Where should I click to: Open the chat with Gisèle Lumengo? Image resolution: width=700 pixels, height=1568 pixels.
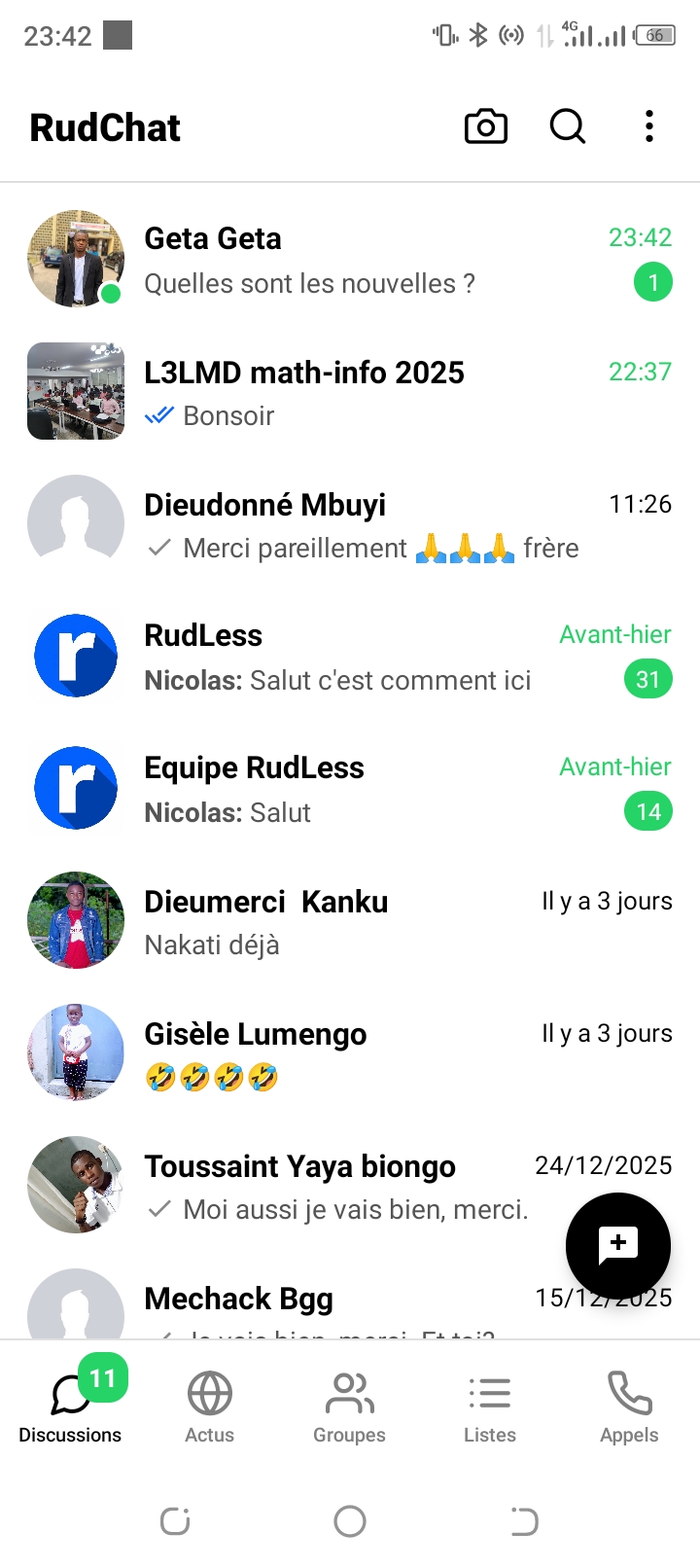pyautogui.click(x=350, y=1053)
